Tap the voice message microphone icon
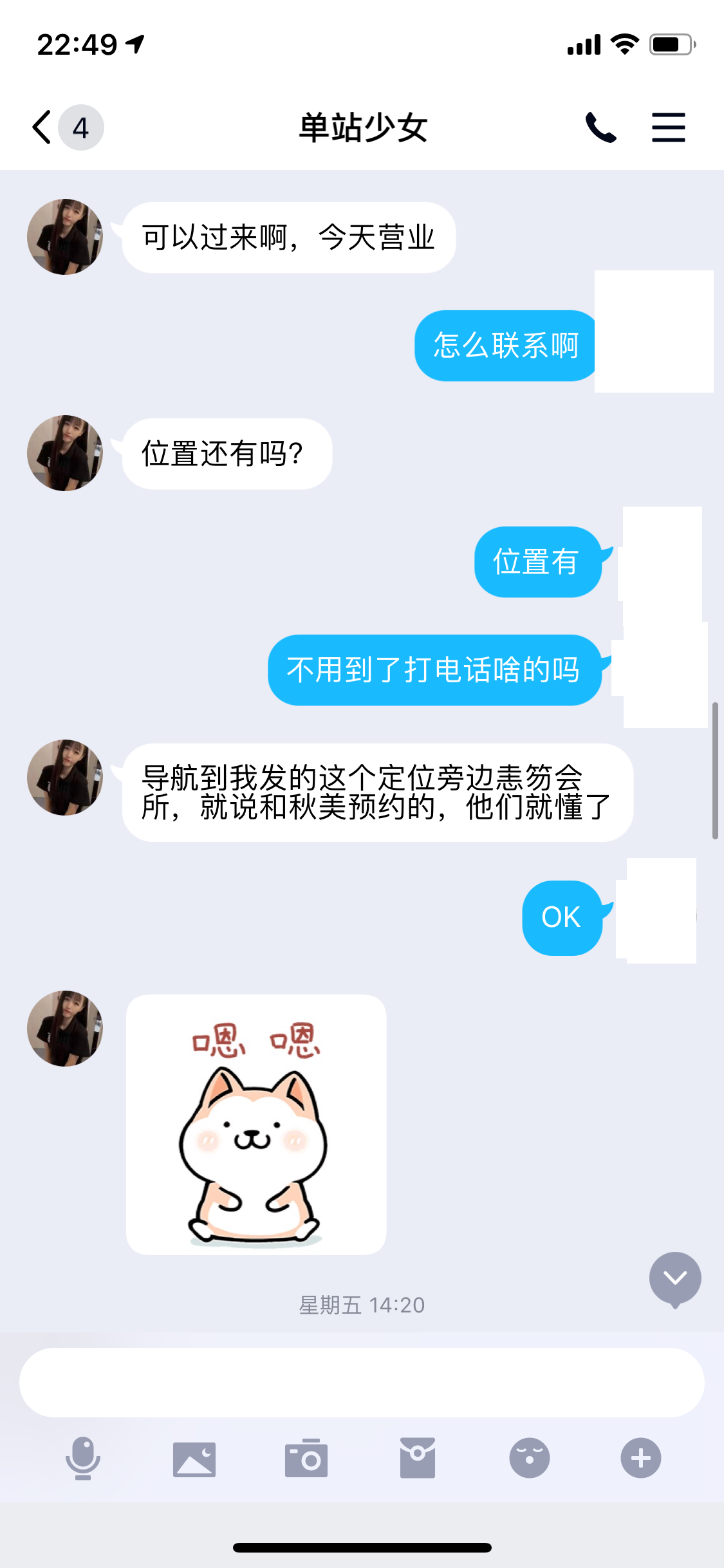The image size is (724, 1568). 84,1461
